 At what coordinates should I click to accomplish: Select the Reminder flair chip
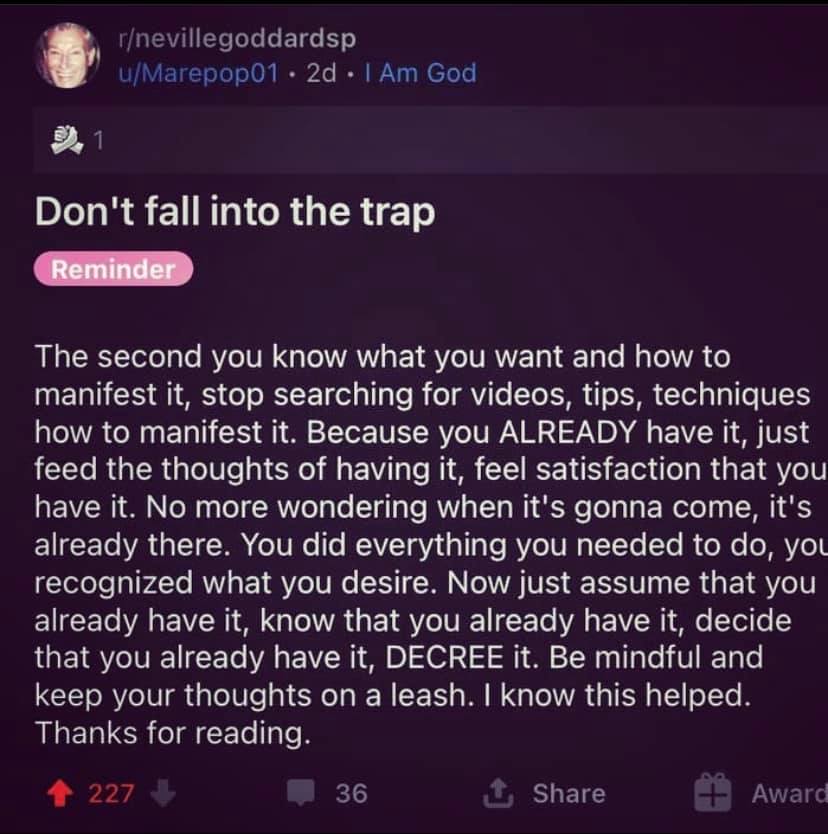[x=113, y=269]
